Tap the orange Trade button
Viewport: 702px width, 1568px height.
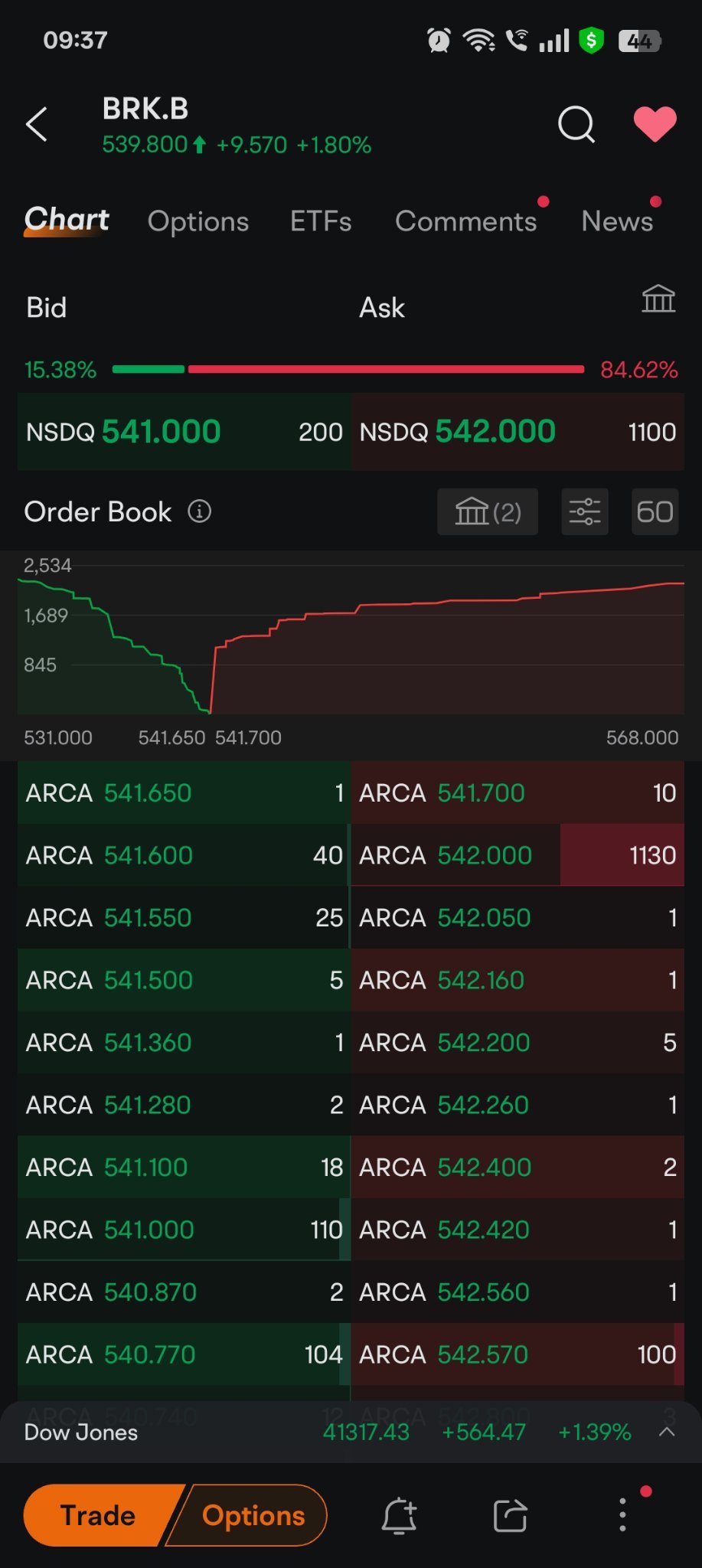pyautogui.click(x=99, y=1516)
